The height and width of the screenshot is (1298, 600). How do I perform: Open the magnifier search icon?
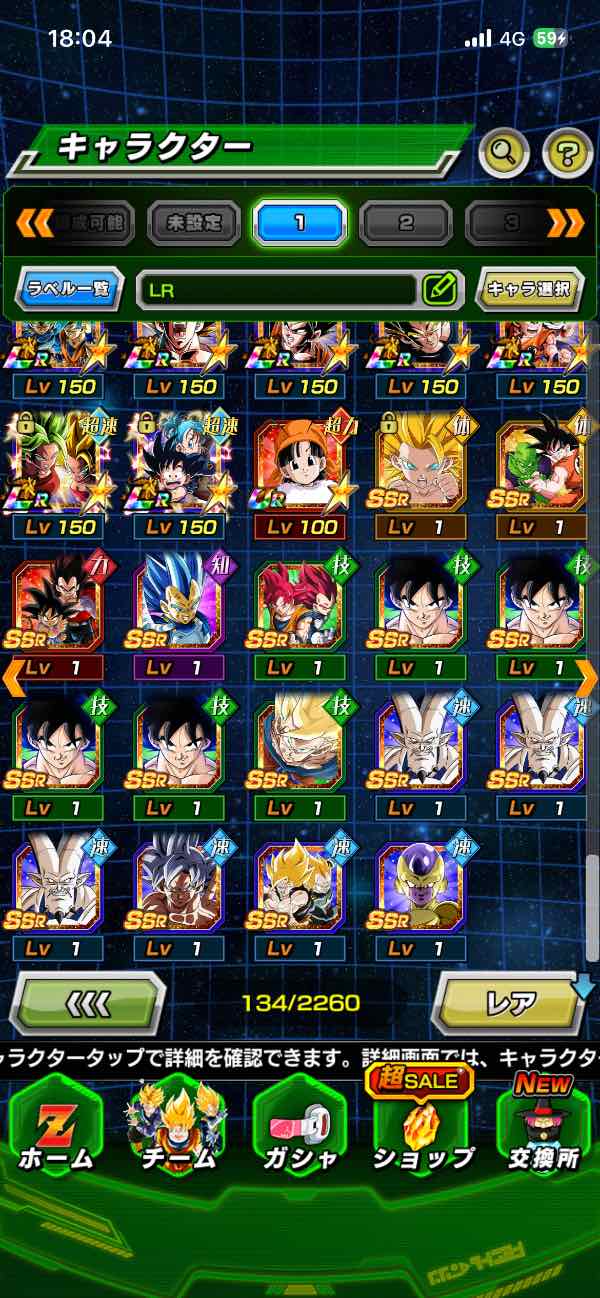point(505,153)
